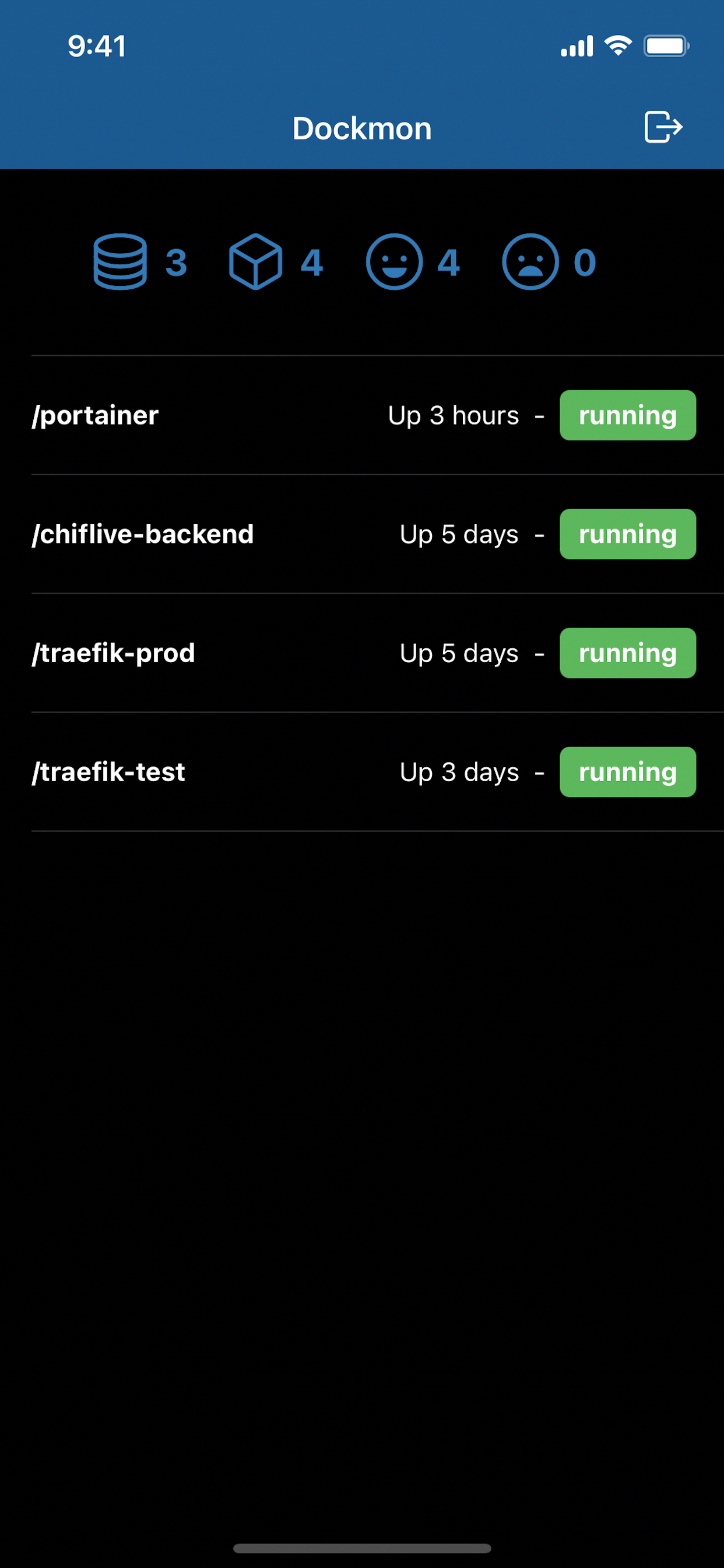Viewport: 724px width, 1568px height.
Task: Select the /chiflive-backend container row
Action: (x=143, y=534)
